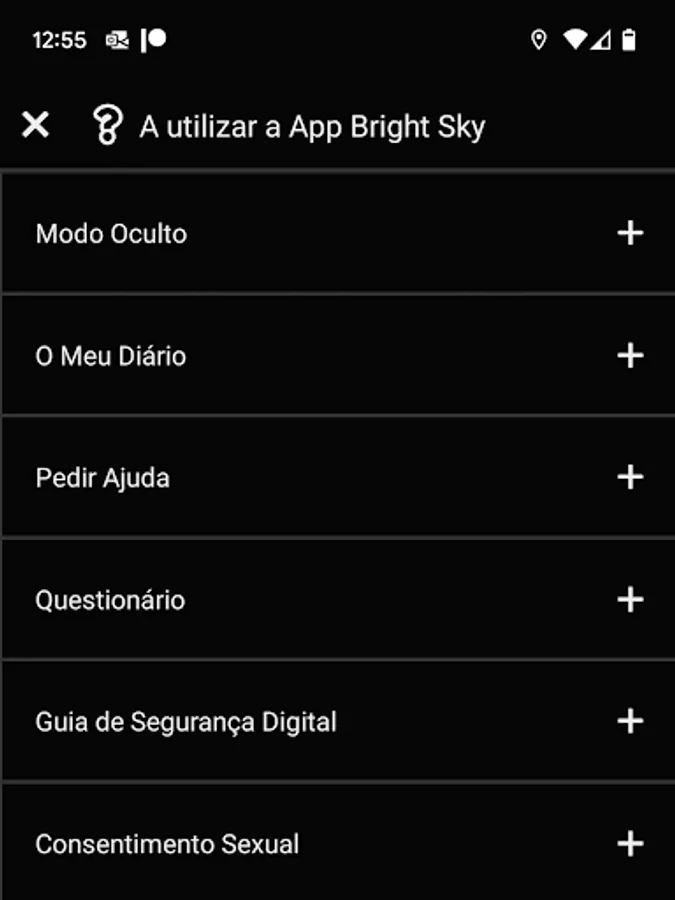Expand the Questionário section
The width and height of the screenshot is (675, 900).
click(x=629, y=599)
